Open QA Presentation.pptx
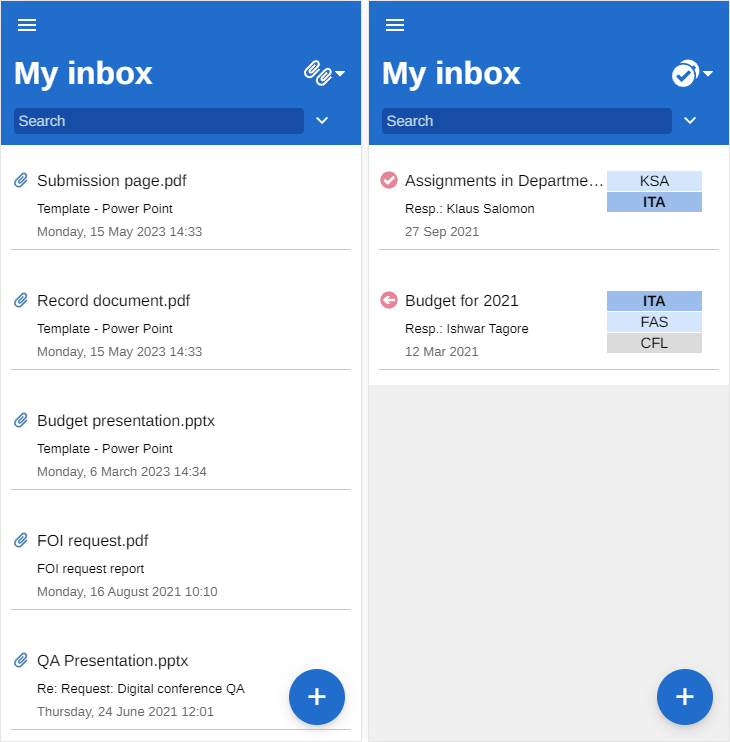 [x=112, y=661]
